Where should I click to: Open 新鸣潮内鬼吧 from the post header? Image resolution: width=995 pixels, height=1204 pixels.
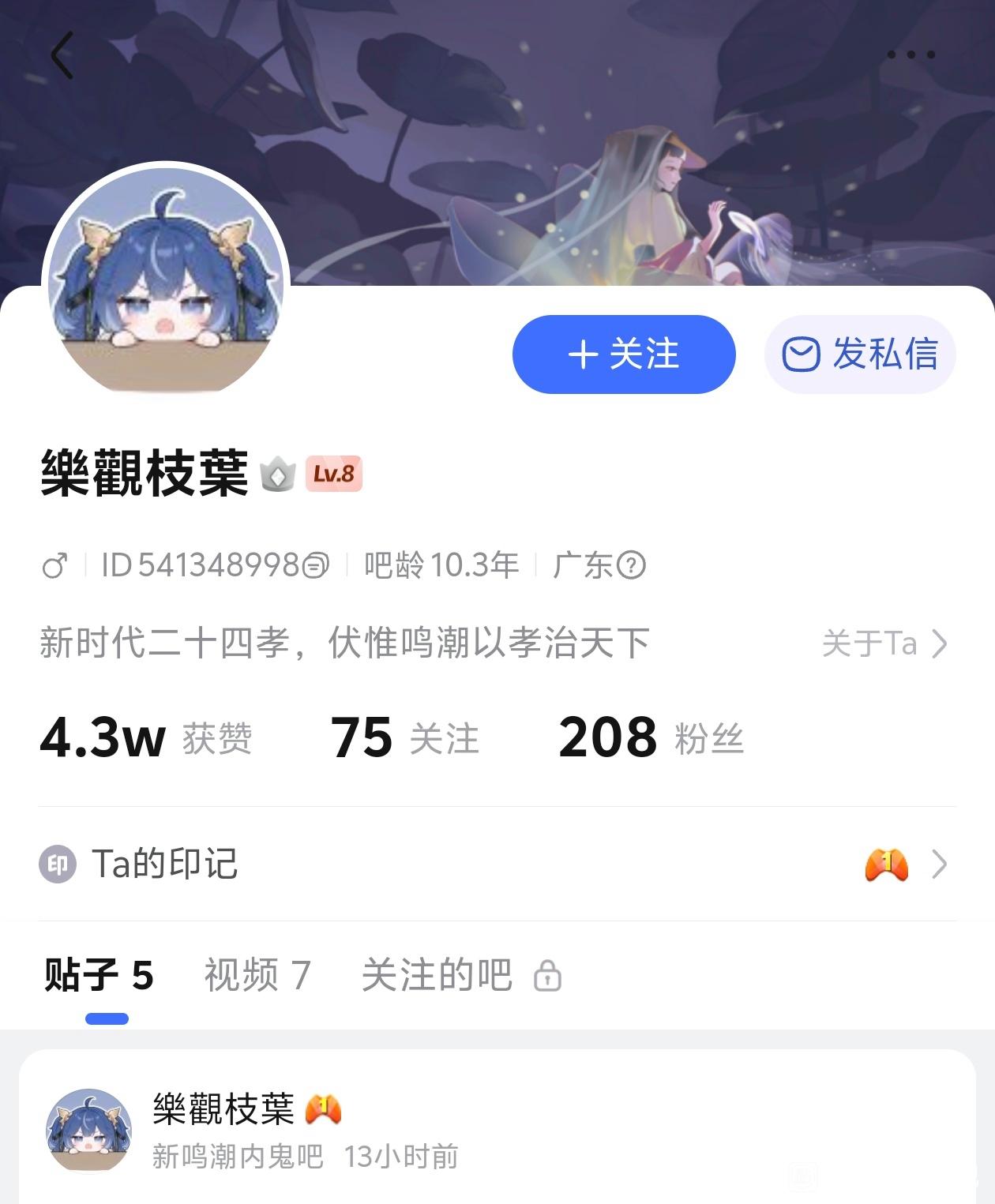[238, 1157]
